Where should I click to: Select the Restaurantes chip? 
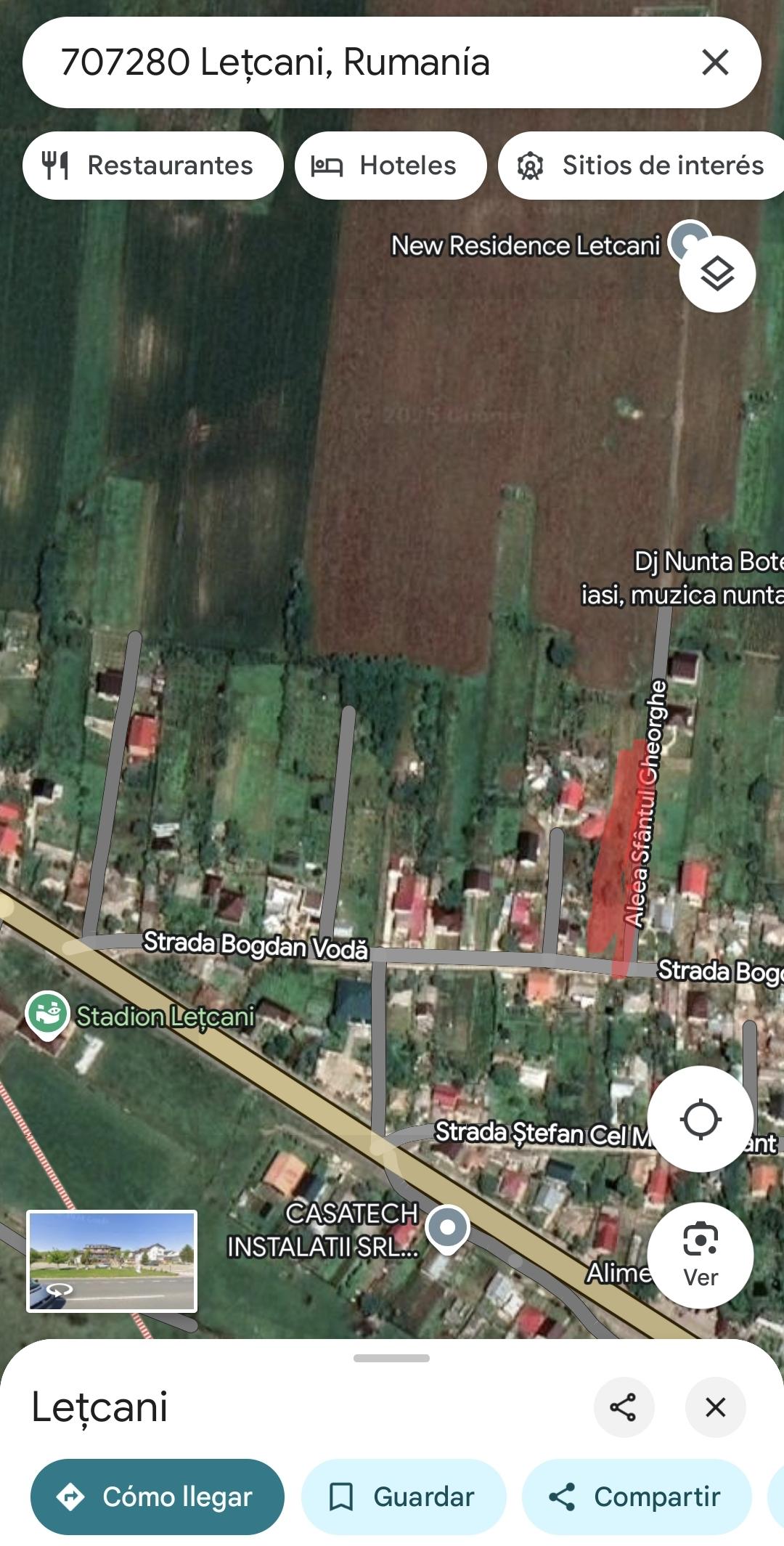pyautogui.click(x=152, y=166)
